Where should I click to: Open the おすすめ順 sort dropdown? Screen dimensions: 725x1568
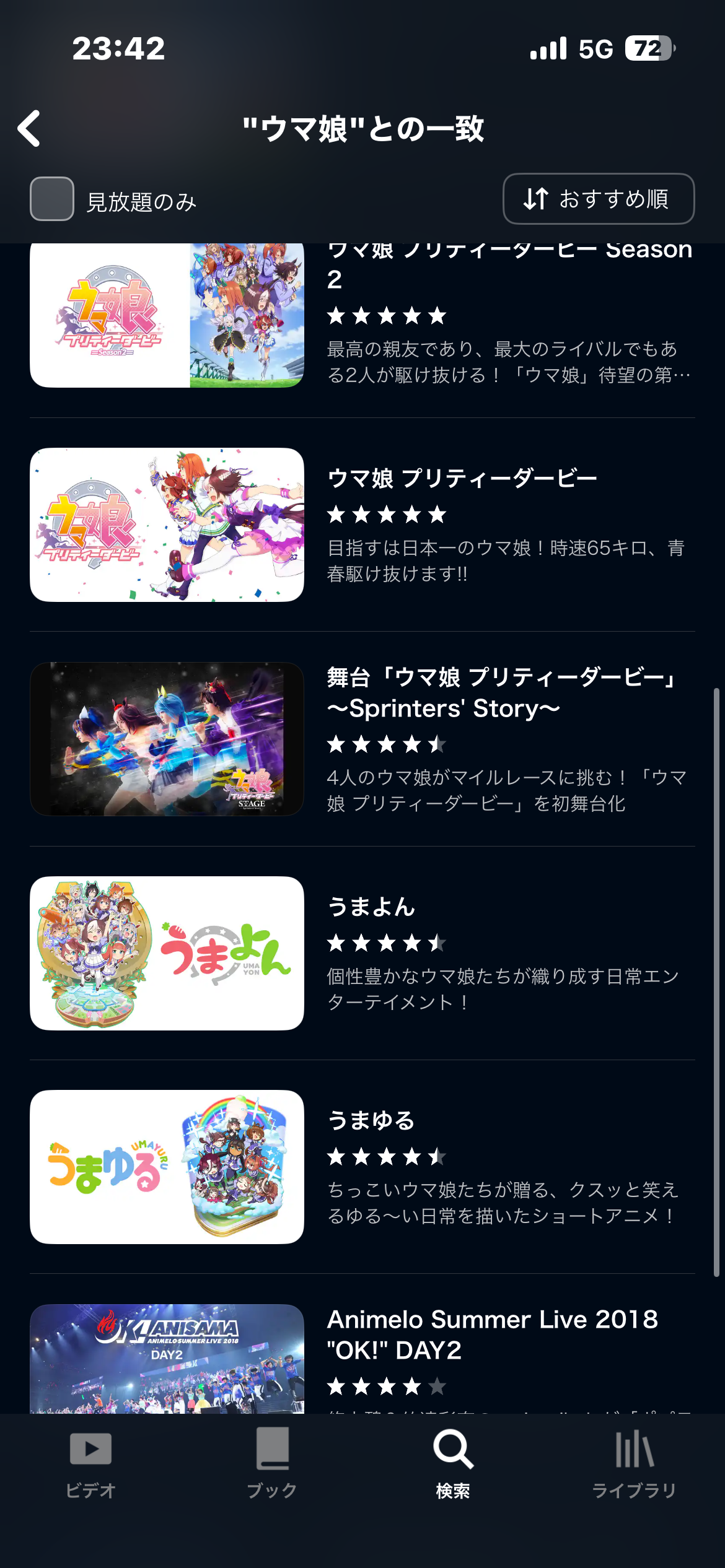pos(598,199)
